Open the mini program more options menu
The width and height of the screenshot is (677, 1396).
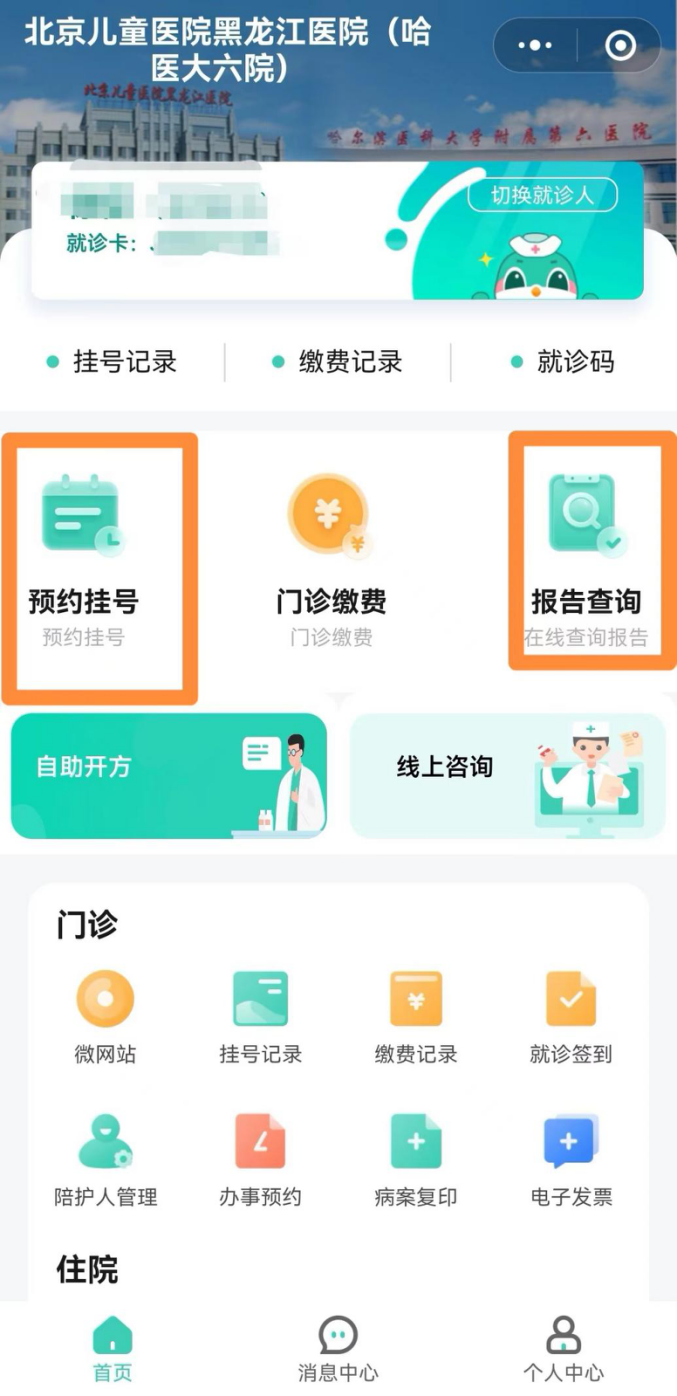click(x=536, y=46)
